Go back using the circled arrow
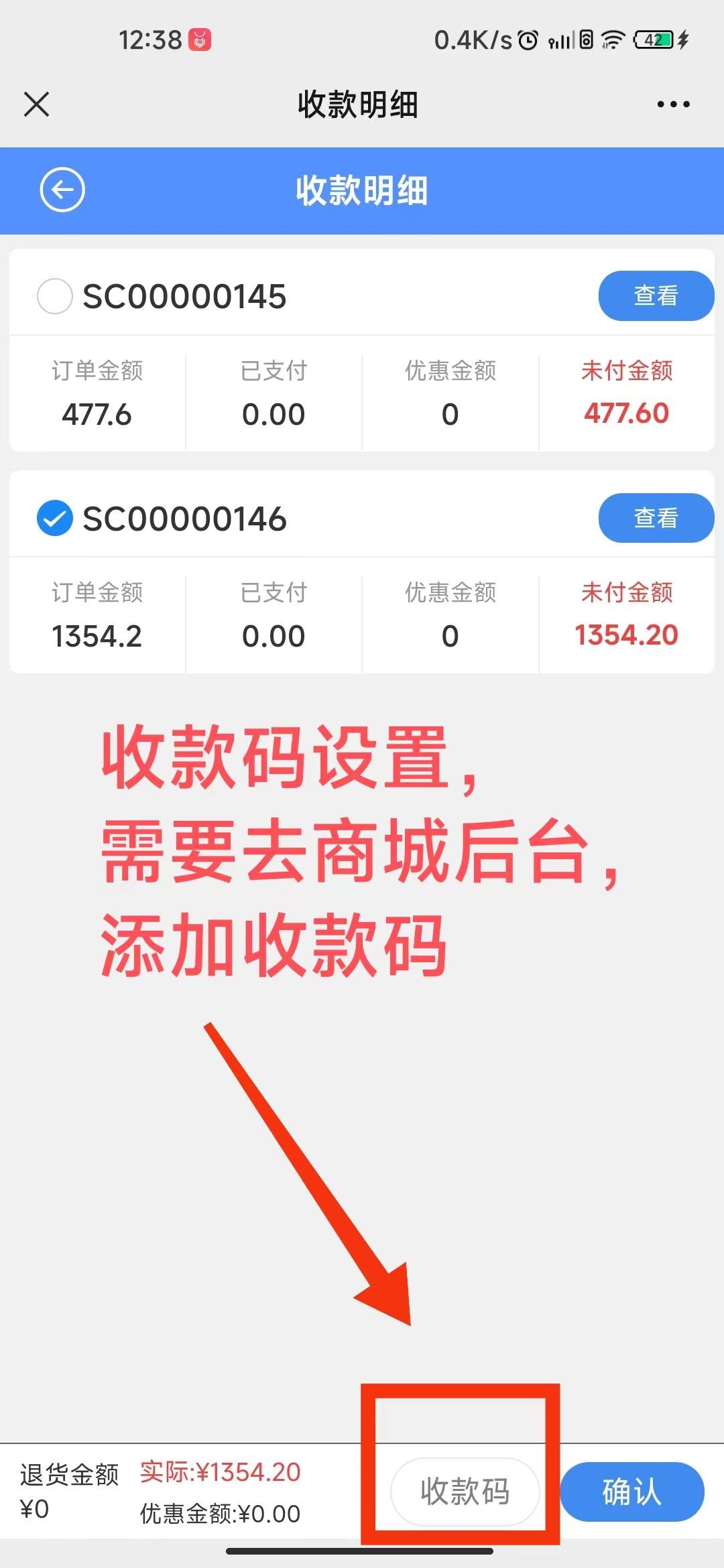The image size is (724, 1568). (x=62, y=190)
